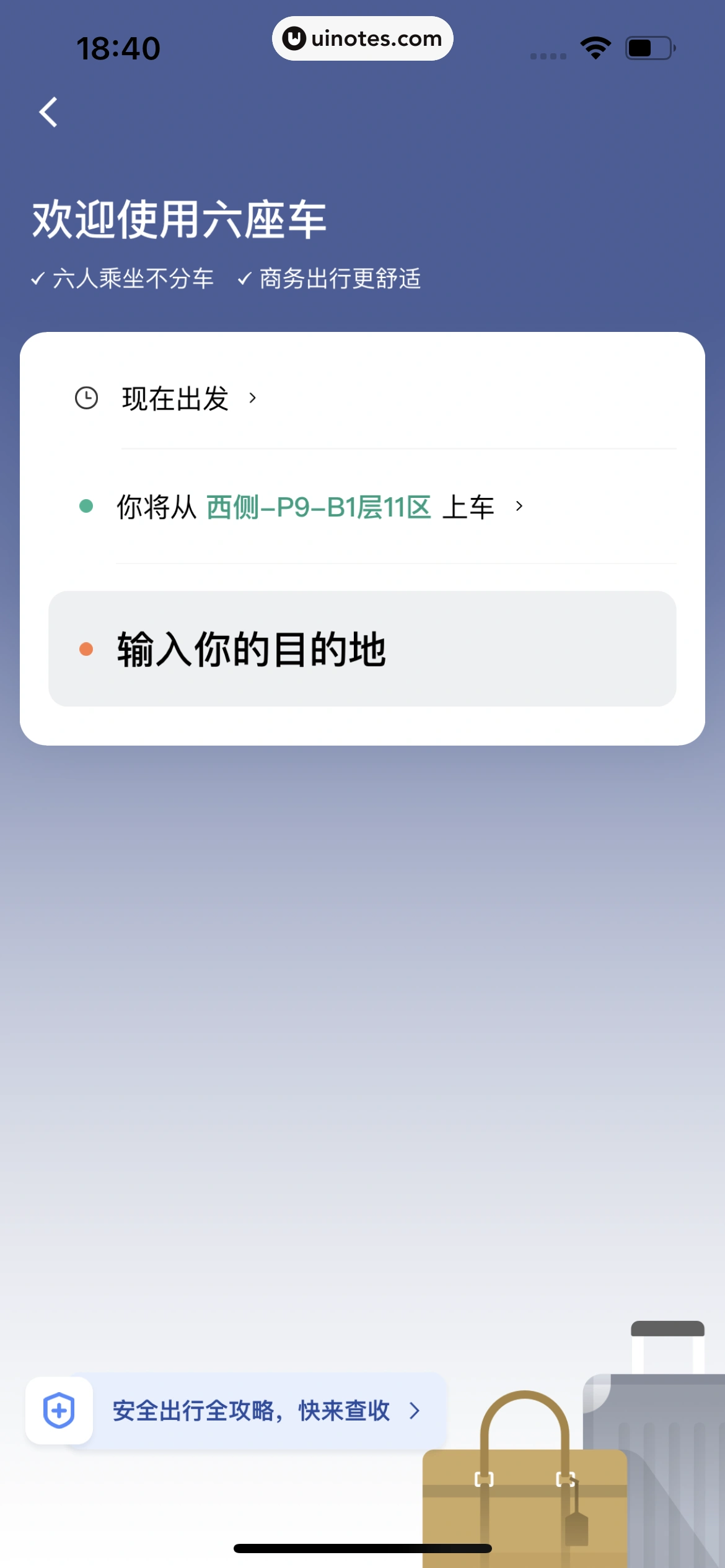Screen dimensions: 725x1568
Task: Go back using the top-left arrow
Action: tap(48, 112)
